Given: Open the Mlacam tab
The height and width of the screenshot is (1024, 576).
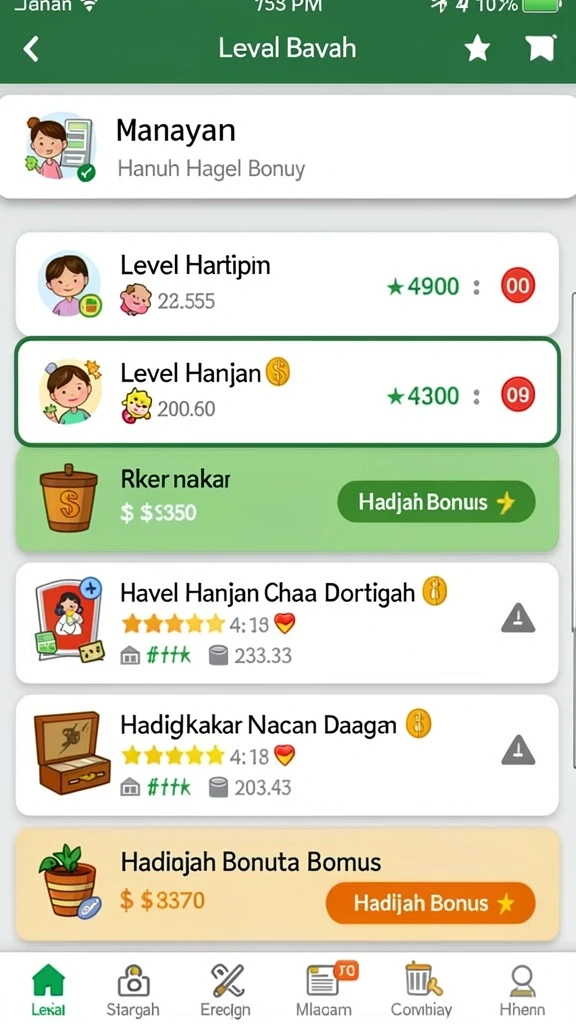Looking at the screenshot, I should coord(324,989).
